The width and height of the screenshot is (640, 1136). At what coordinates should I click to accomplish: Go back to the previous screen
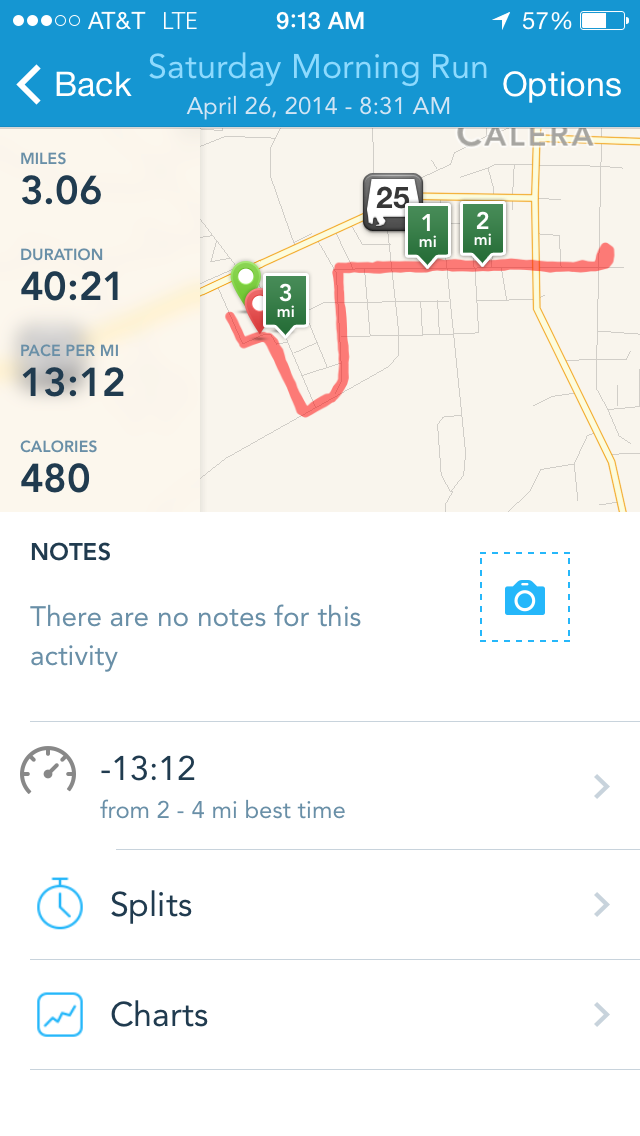pyautogui.click(x=75, y=85)
